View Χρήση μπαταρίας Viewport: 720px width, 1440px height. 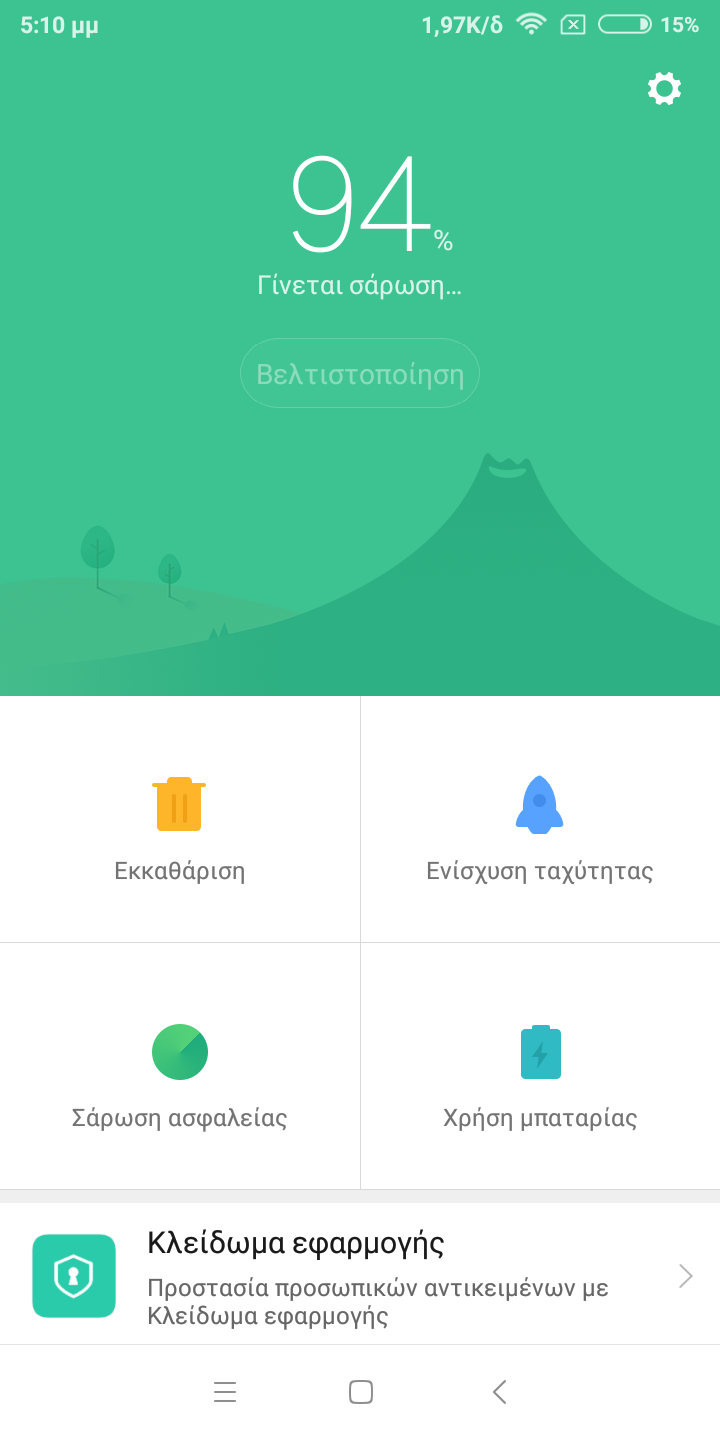coord(540,1066)
